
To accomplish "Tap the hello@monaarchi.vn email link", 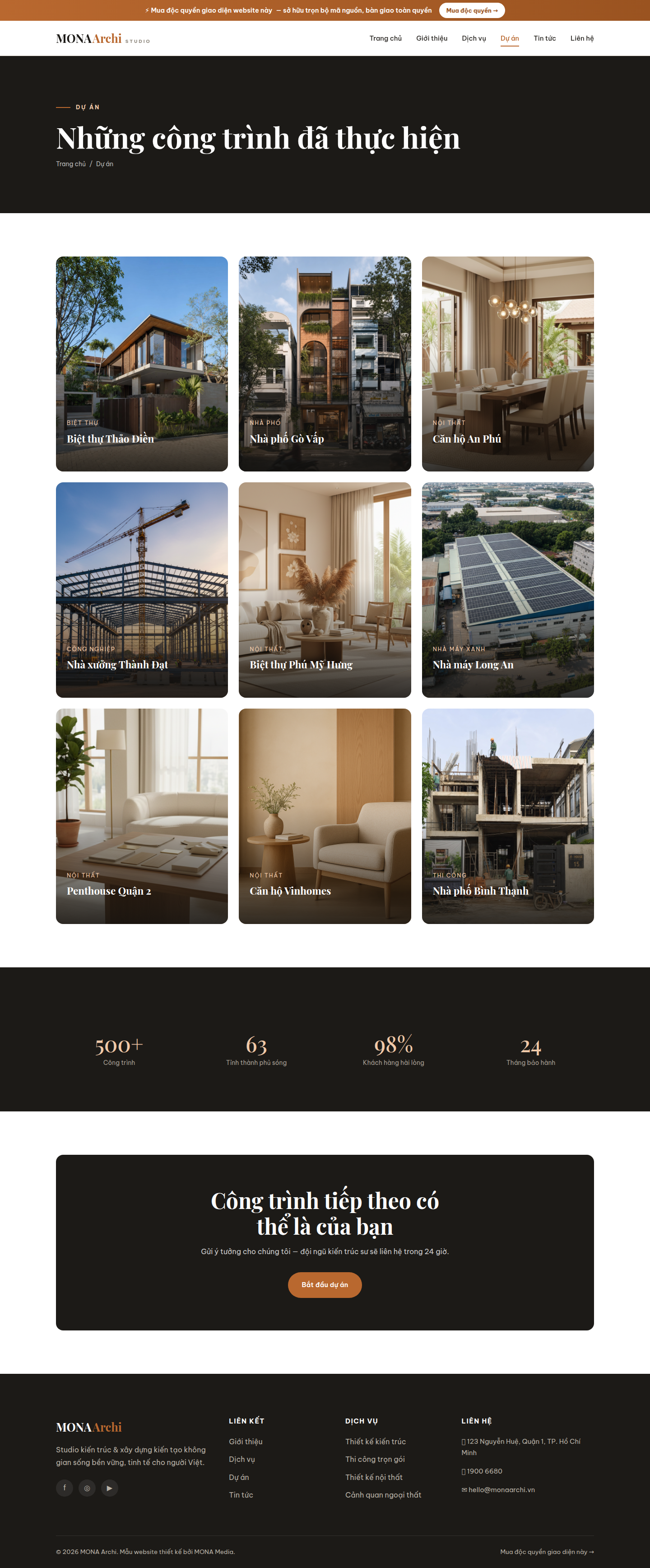I will (498, 1489).
